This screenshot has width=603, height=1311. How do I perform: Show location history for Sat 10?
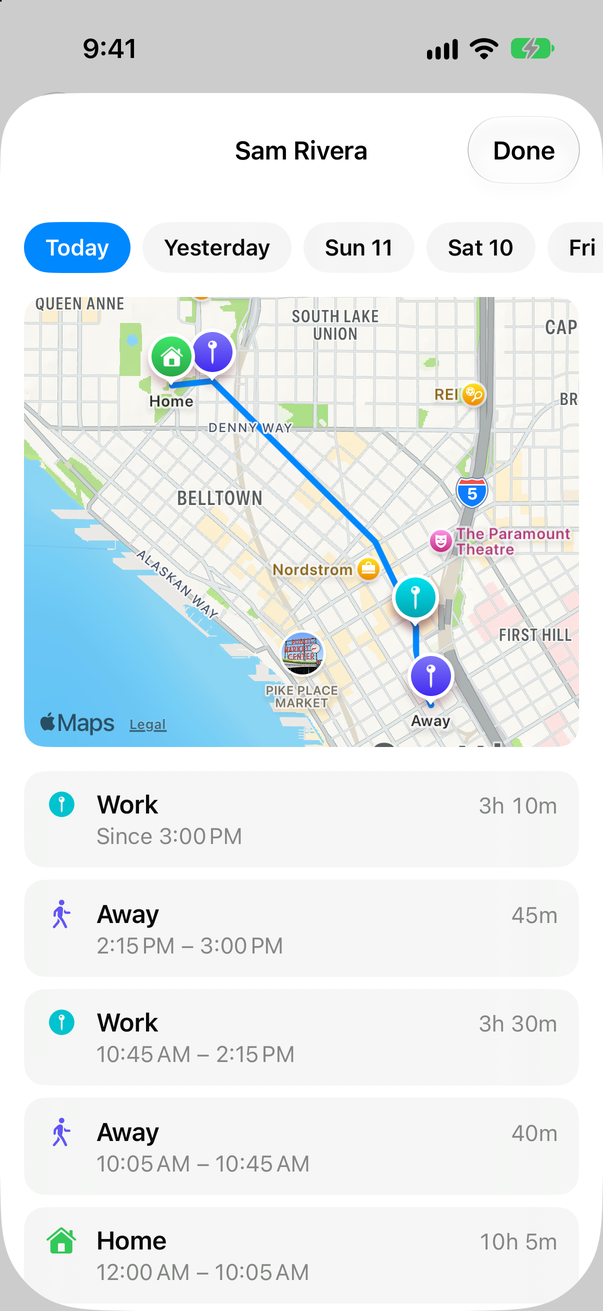pos(480,248)
